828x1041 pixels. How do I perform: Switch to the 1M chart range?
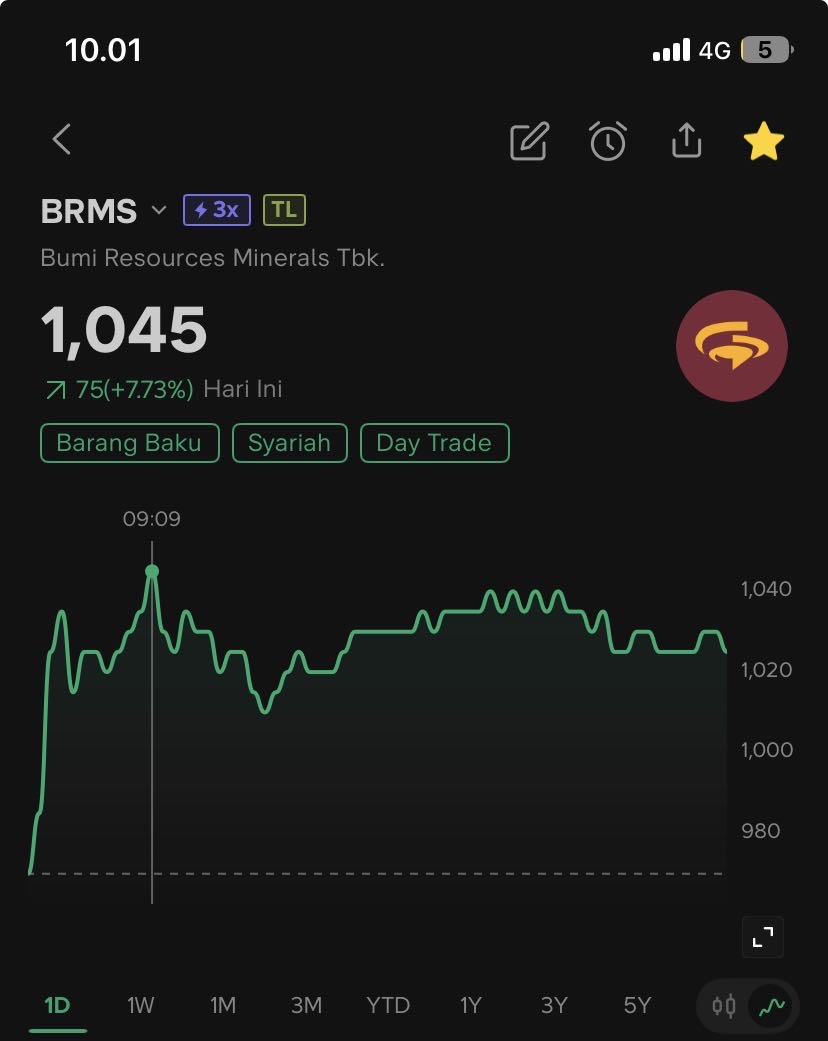pyautogui.click(x=223, y=1005)
